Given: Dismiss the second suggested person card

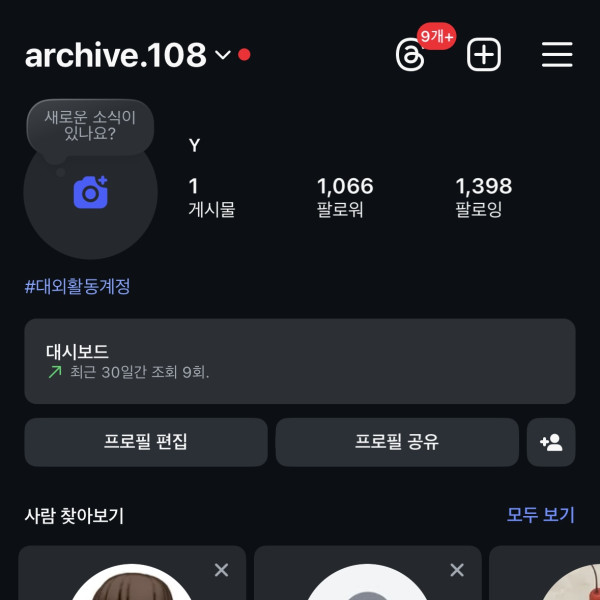Looking at the screenshot, I should [457, 570].
